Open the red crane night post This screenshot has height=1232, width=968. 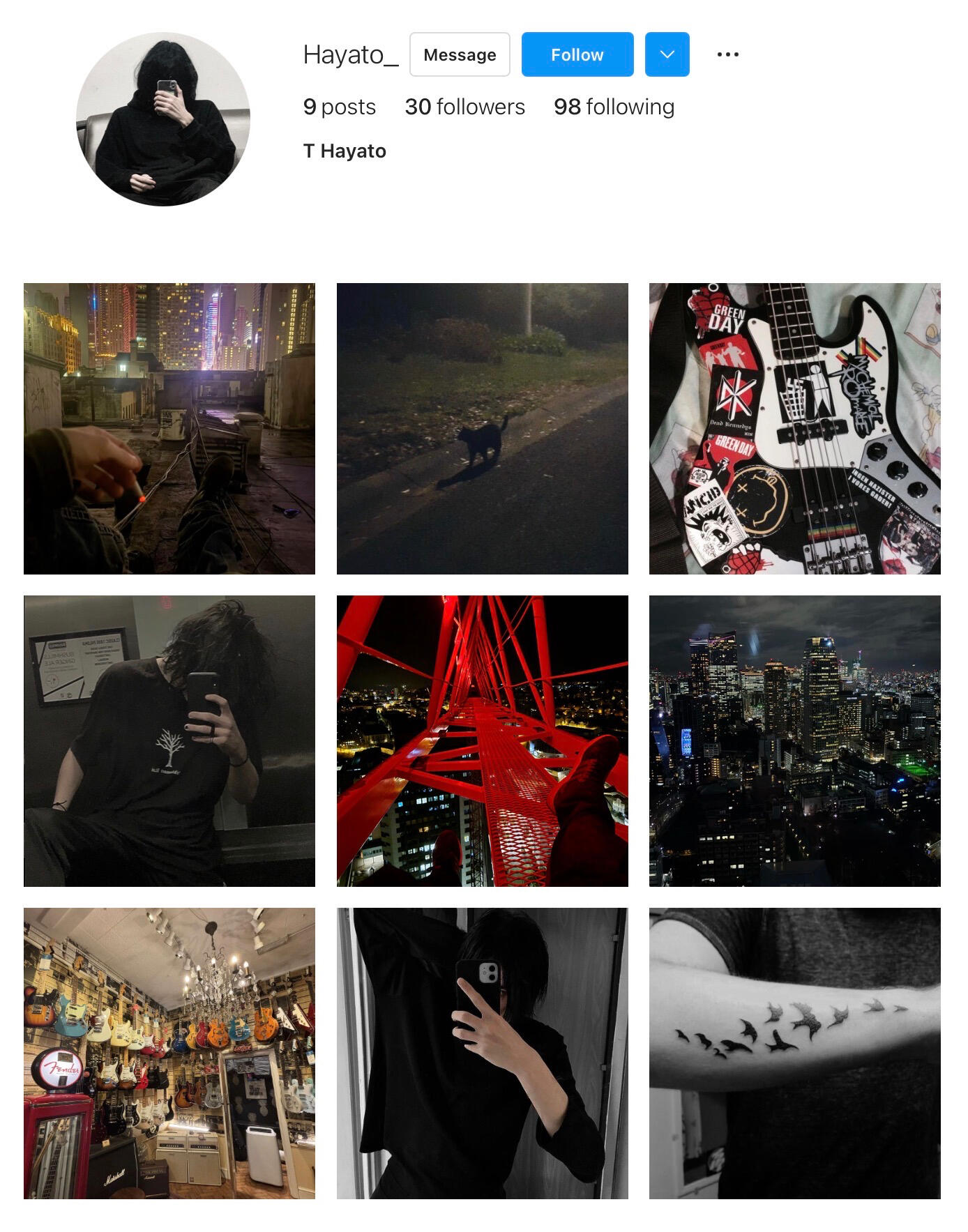tap(482, 741)
